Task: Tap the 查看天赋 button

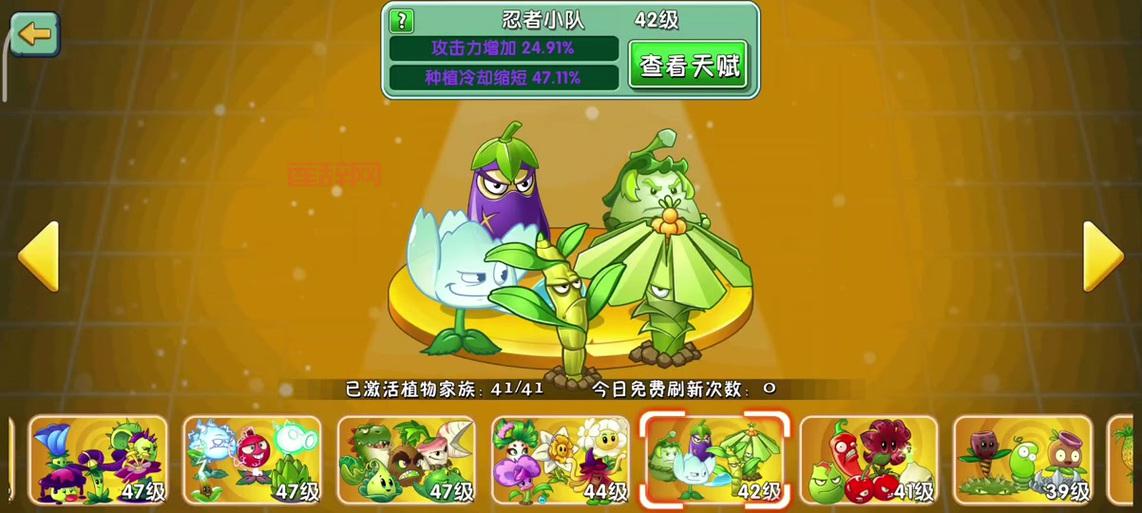Action: pyautogui.click(x=688, y=65)
